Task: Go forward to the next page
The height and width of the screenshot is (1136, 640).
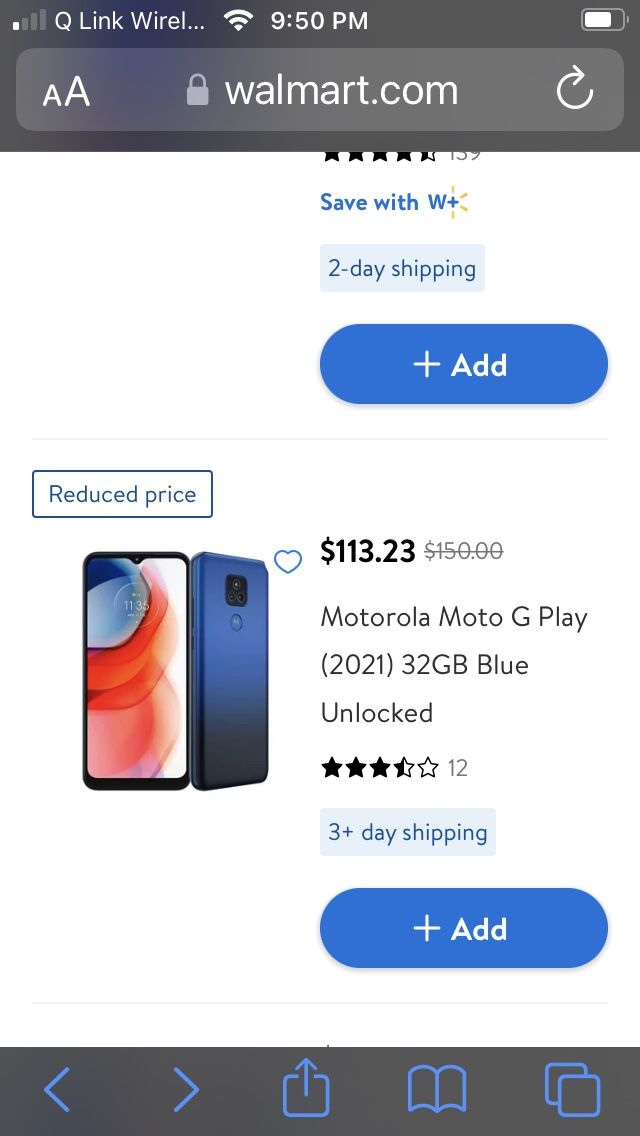Action: coord(186,1089)
